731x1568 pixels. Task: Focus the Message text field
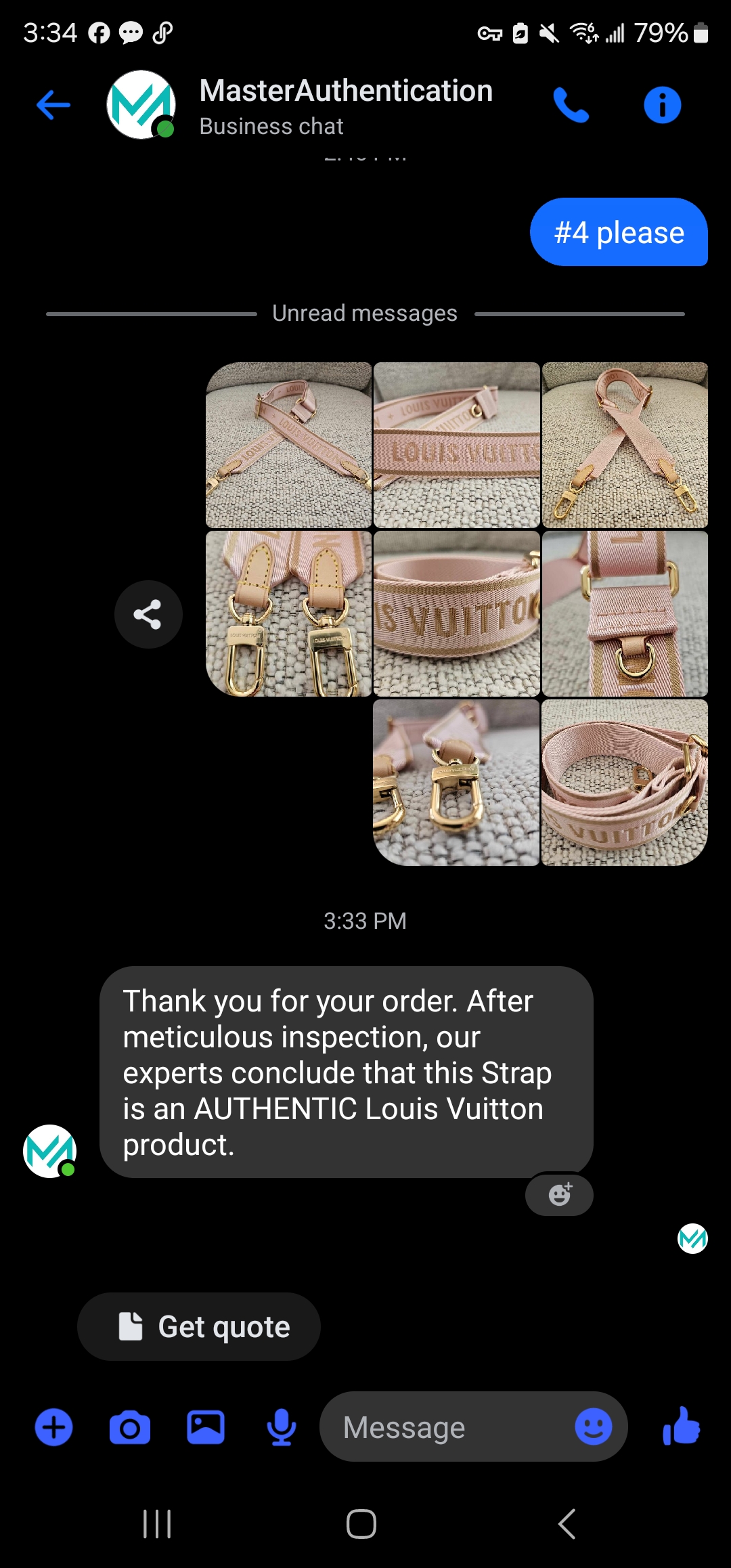[x=447, y=1427]
